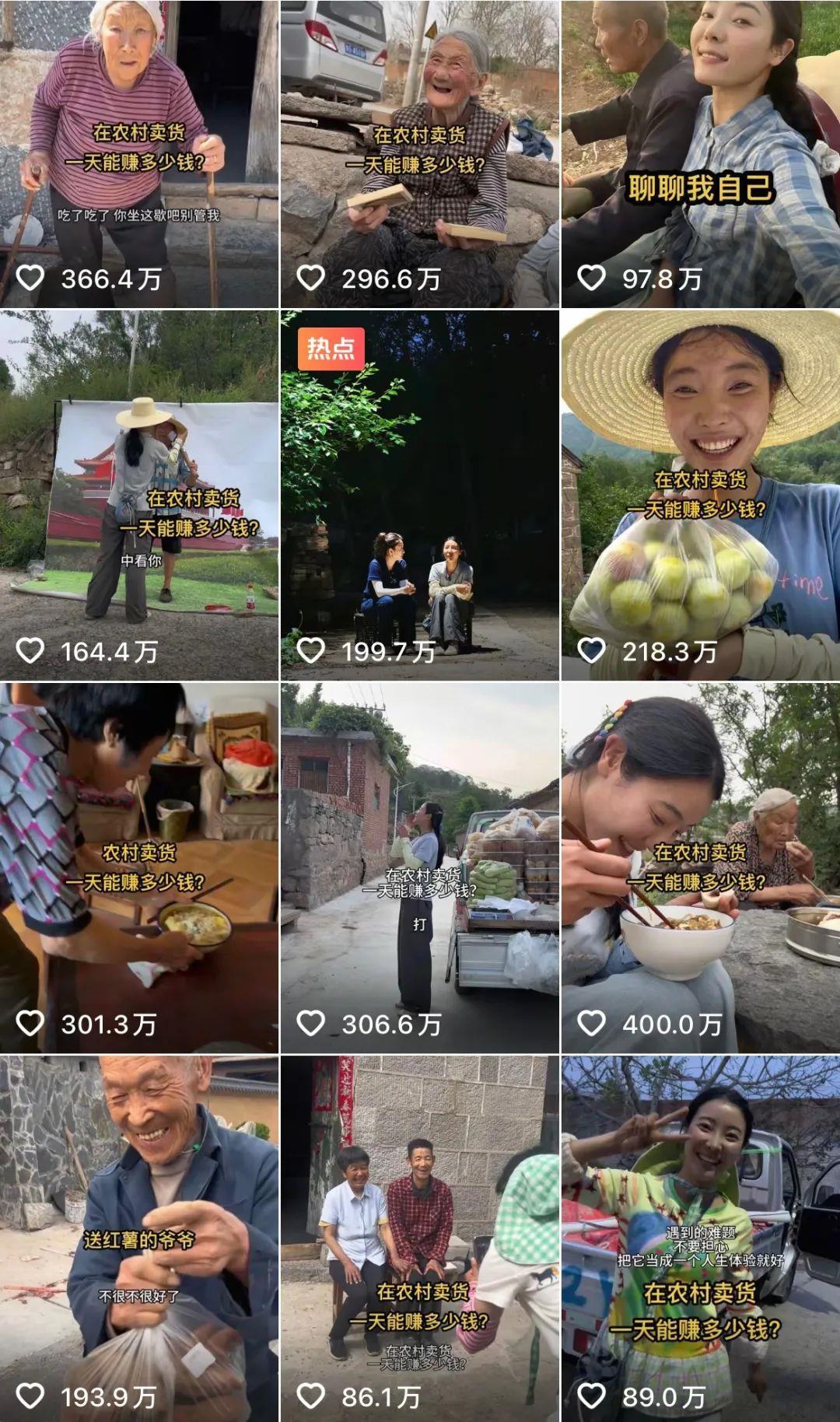Open the video with 218.3万 likes
The height and width of the screenshot is (1422, 840).
[700, 495]
